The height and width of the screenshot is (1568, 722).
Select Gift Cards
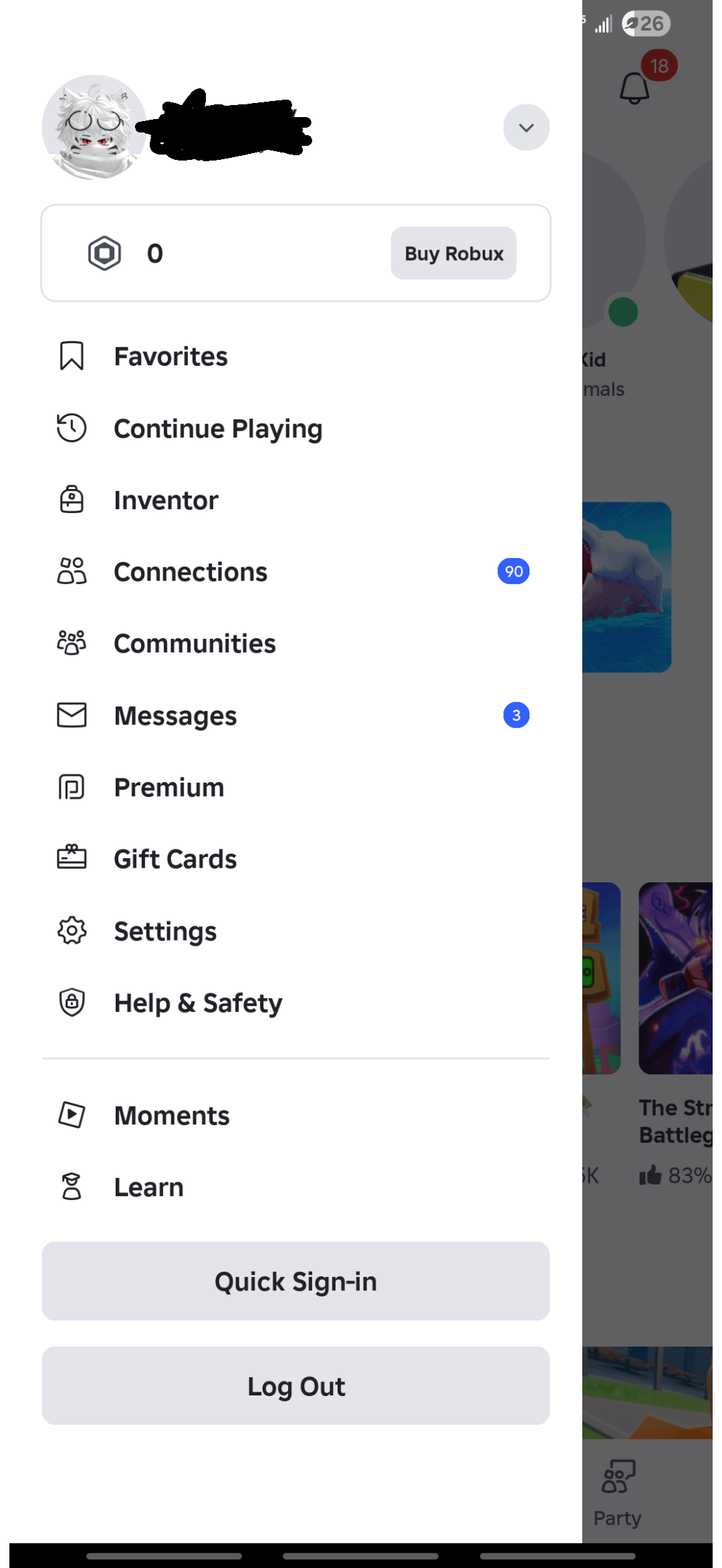(x=175, y=859)
